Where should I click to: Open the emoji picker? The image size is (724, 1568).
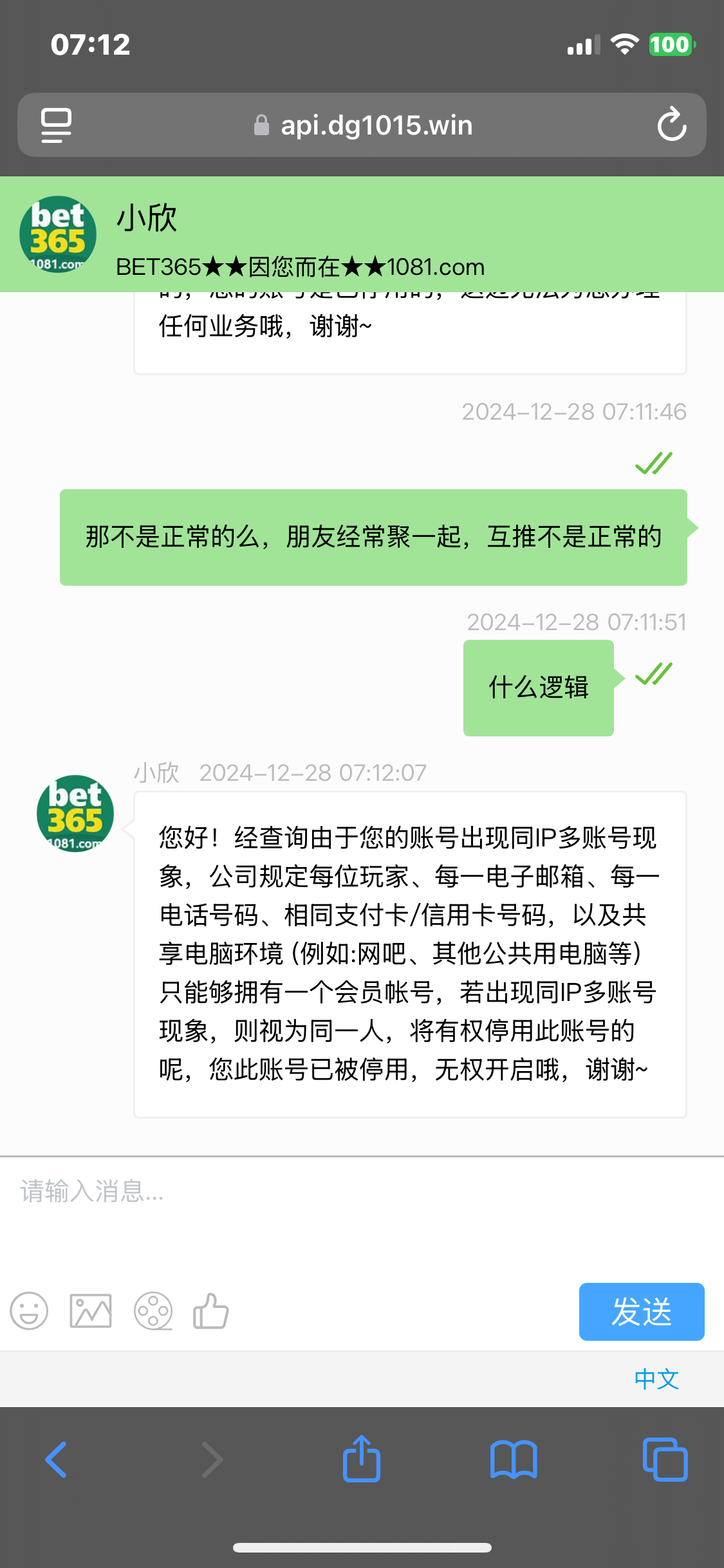tap(29, 1311)
